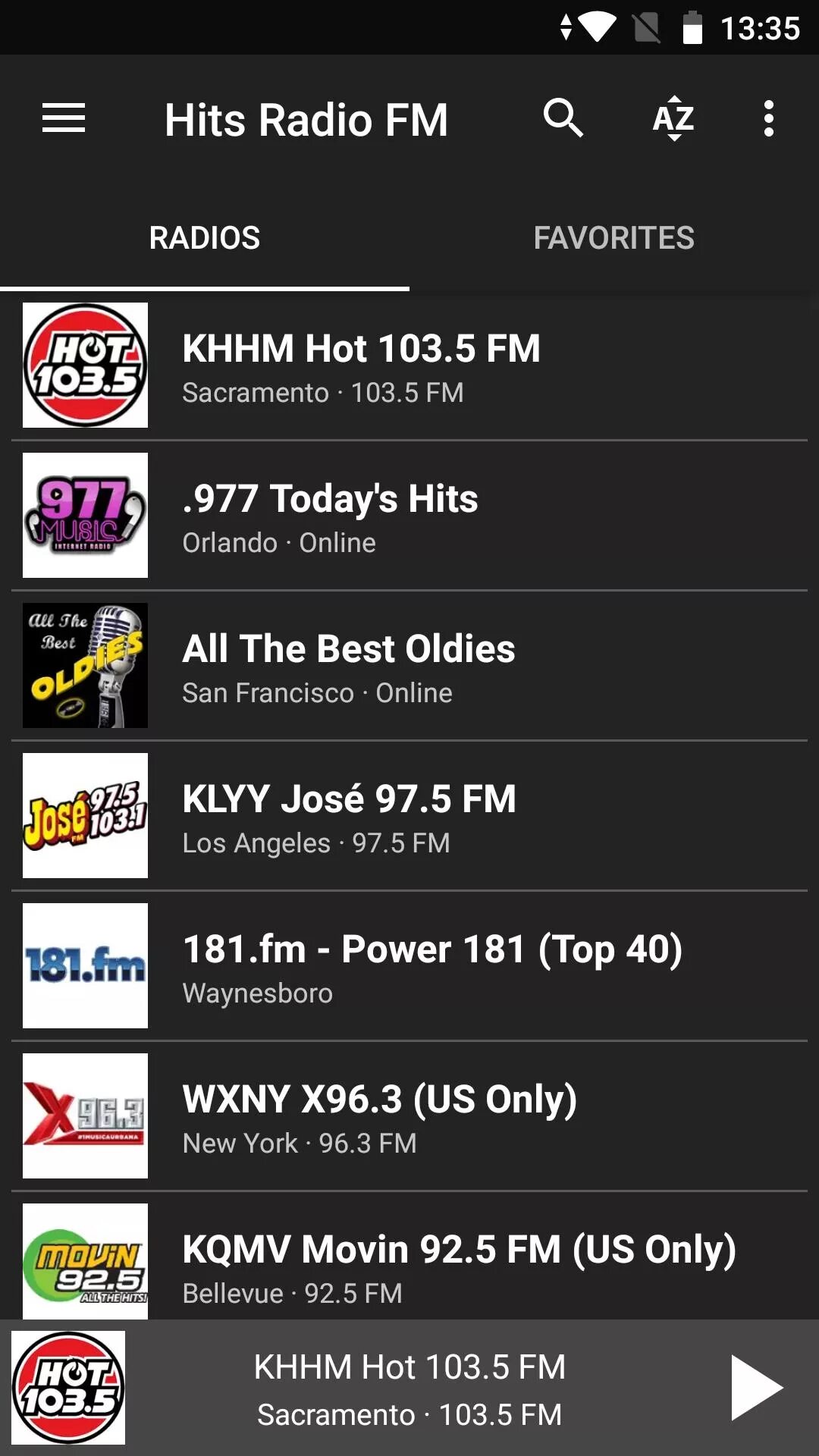Choose All The Best Oldies station

click(x=409, y=666)
